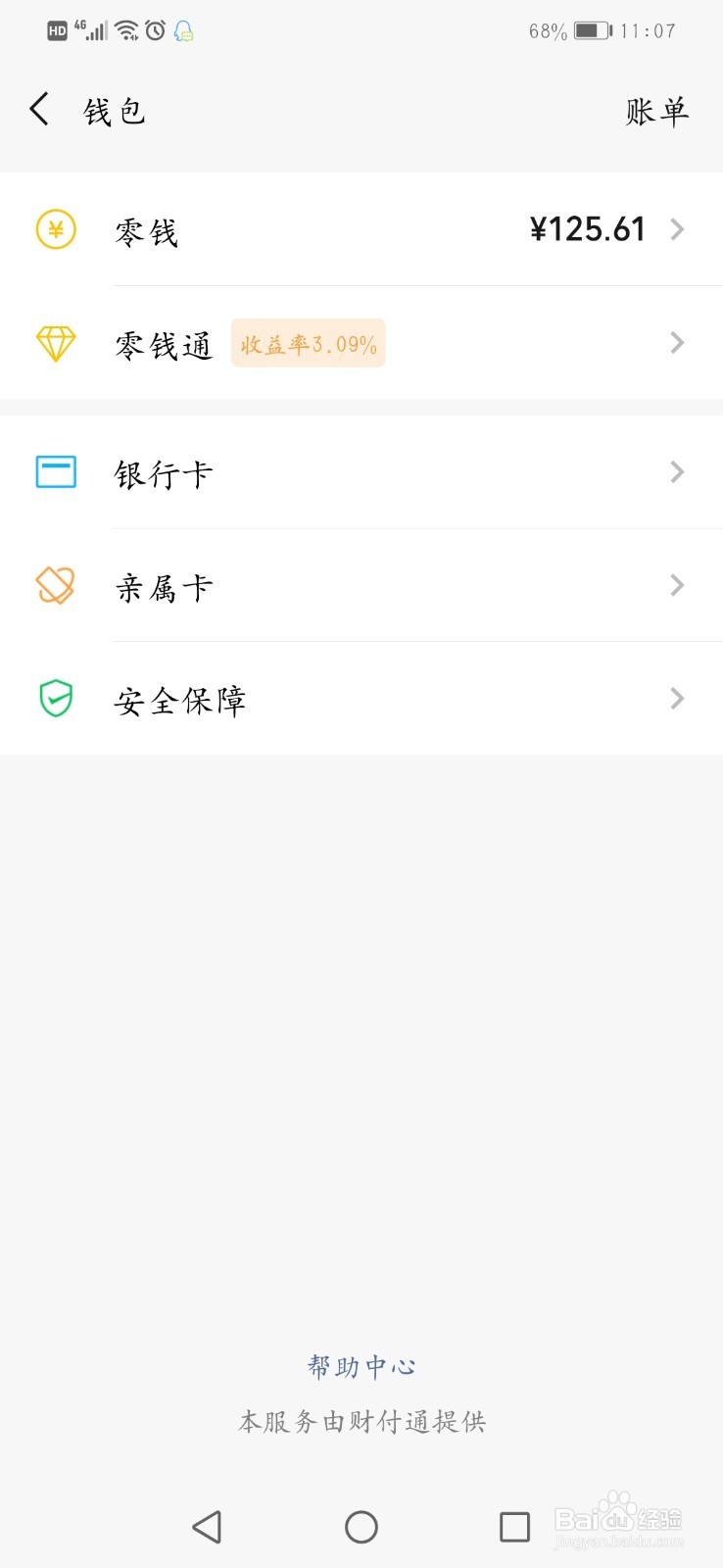The width and height of the screenshot is (723, 1568).
Task: Tap the yellow 零钱 balance coin icon
Action: tap(56, 230)
